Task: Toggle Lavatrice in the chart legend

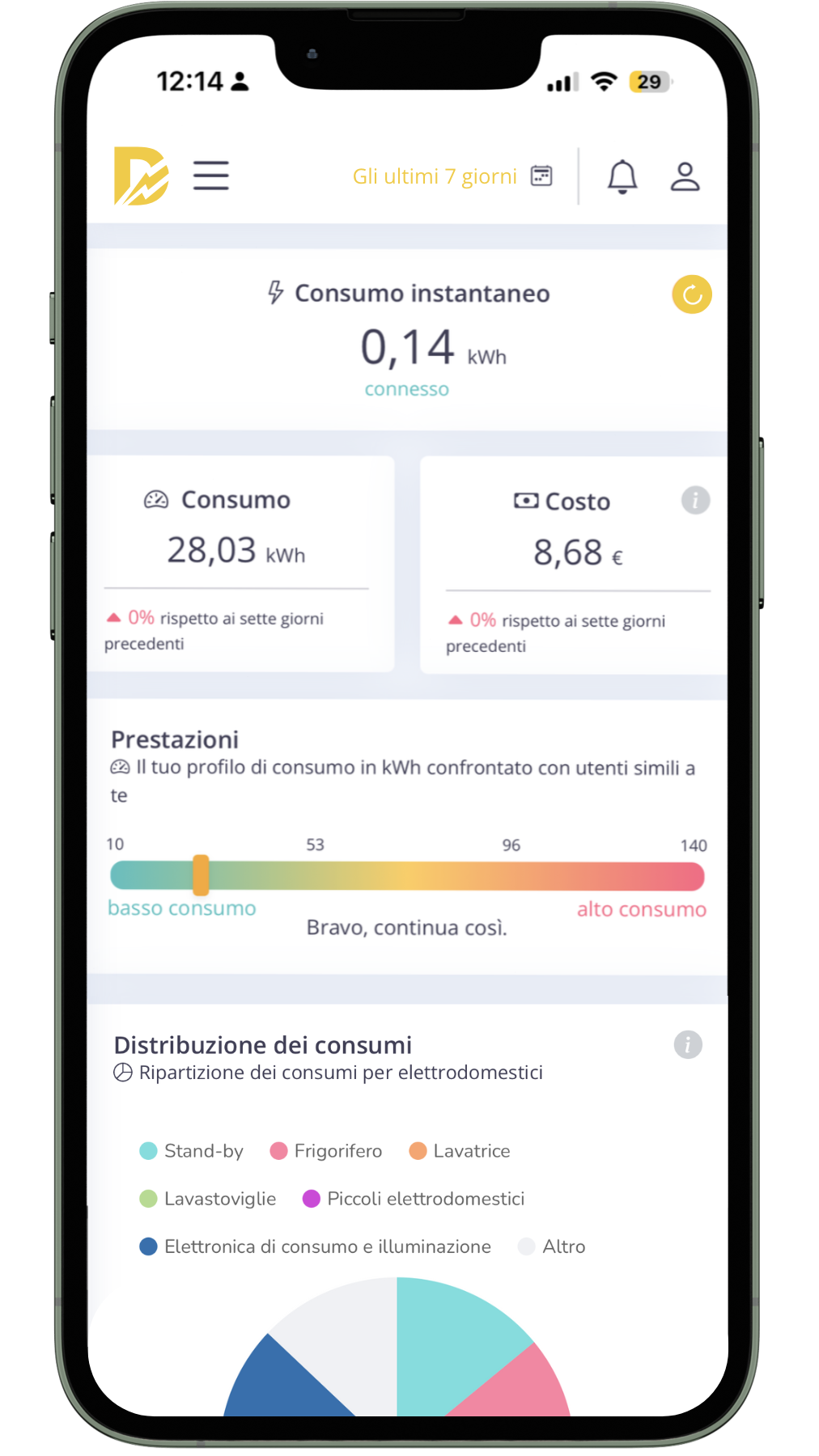Action: [460, 1151]
